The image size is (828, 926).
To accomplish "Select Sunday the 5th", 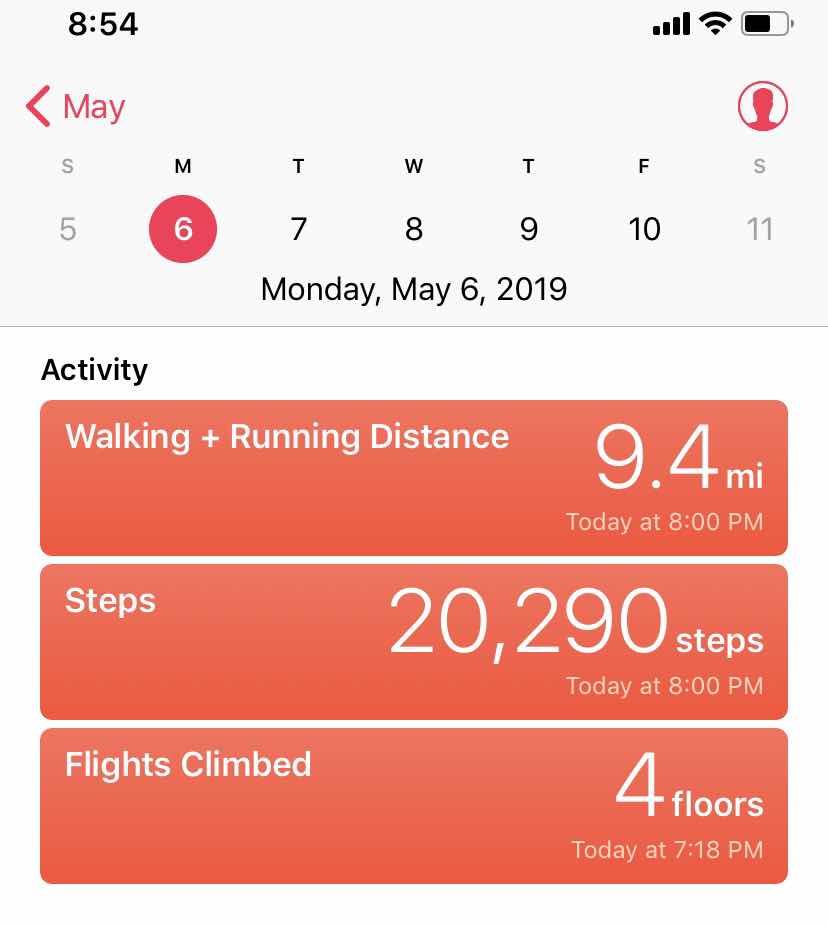I will [67, 229].
